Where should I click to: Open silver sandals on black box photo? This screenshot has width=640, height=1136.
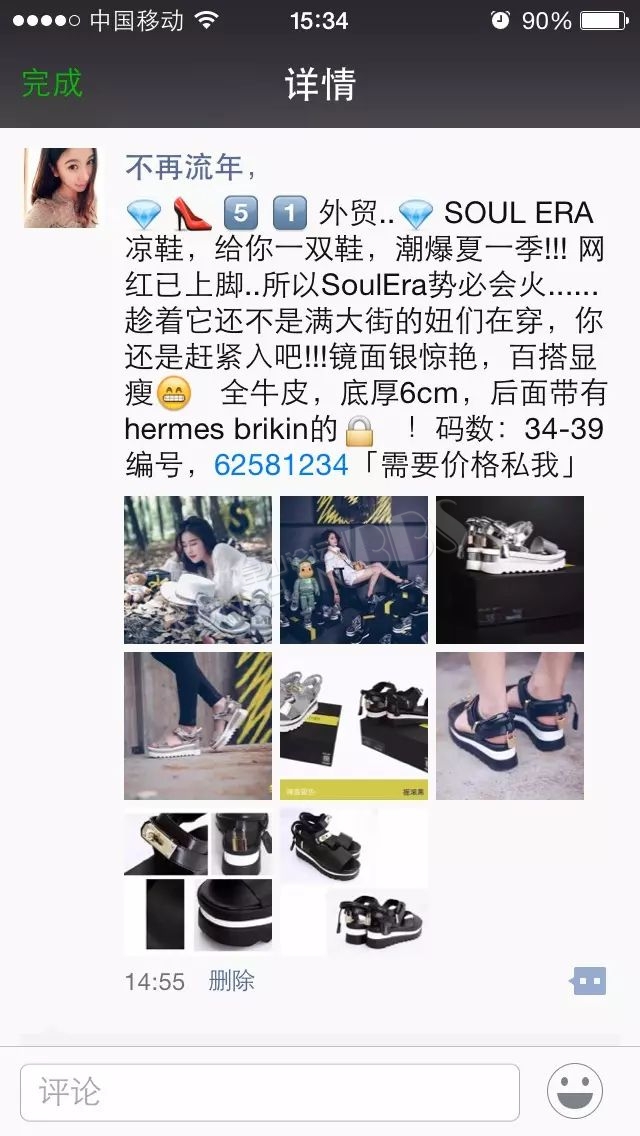510,569
